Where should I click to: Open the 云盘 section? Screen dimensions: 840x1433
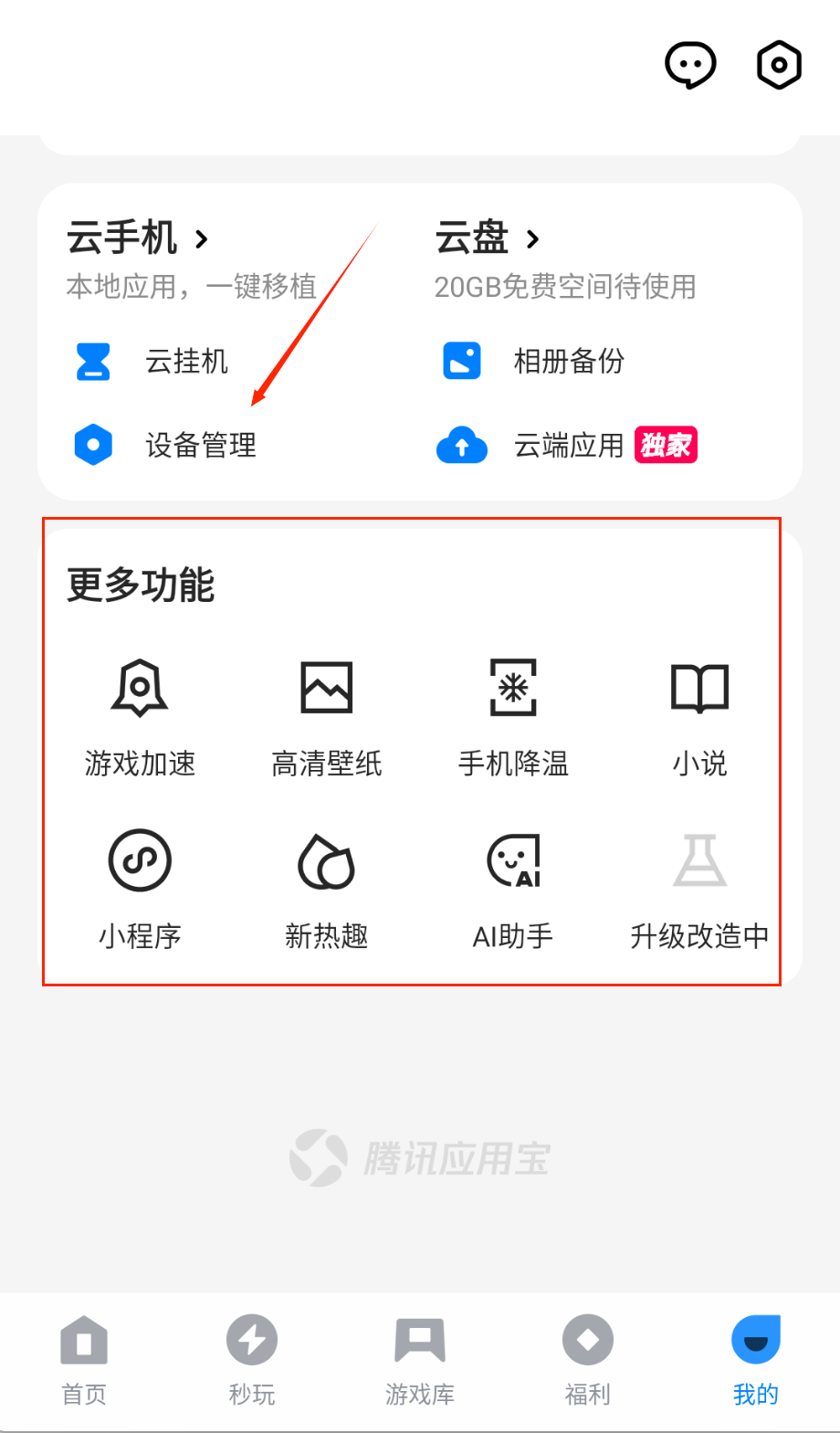coord(487,239)
